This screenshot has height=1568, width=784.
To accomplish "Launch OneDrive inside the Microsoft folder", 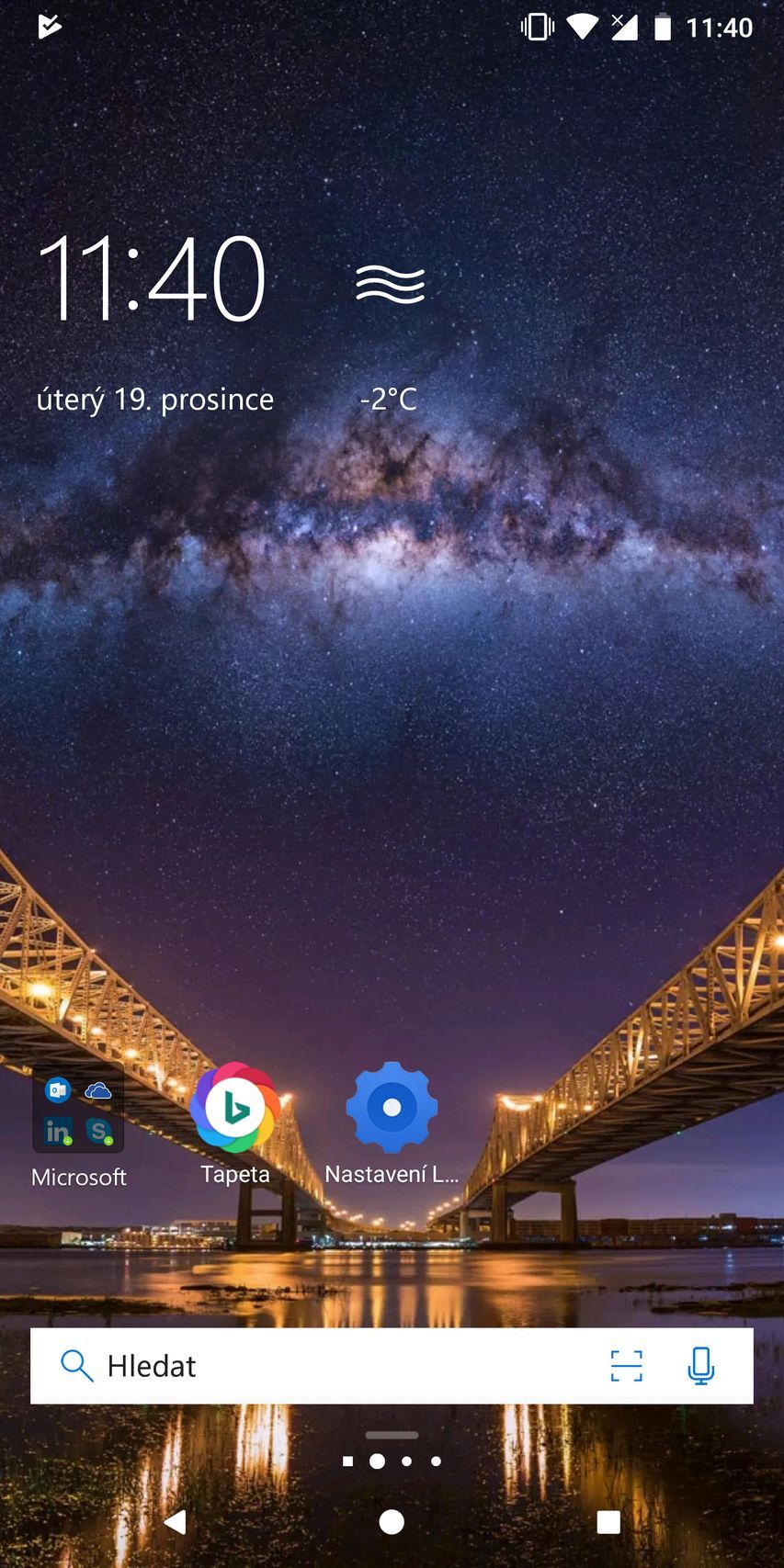I will 98,1090.
